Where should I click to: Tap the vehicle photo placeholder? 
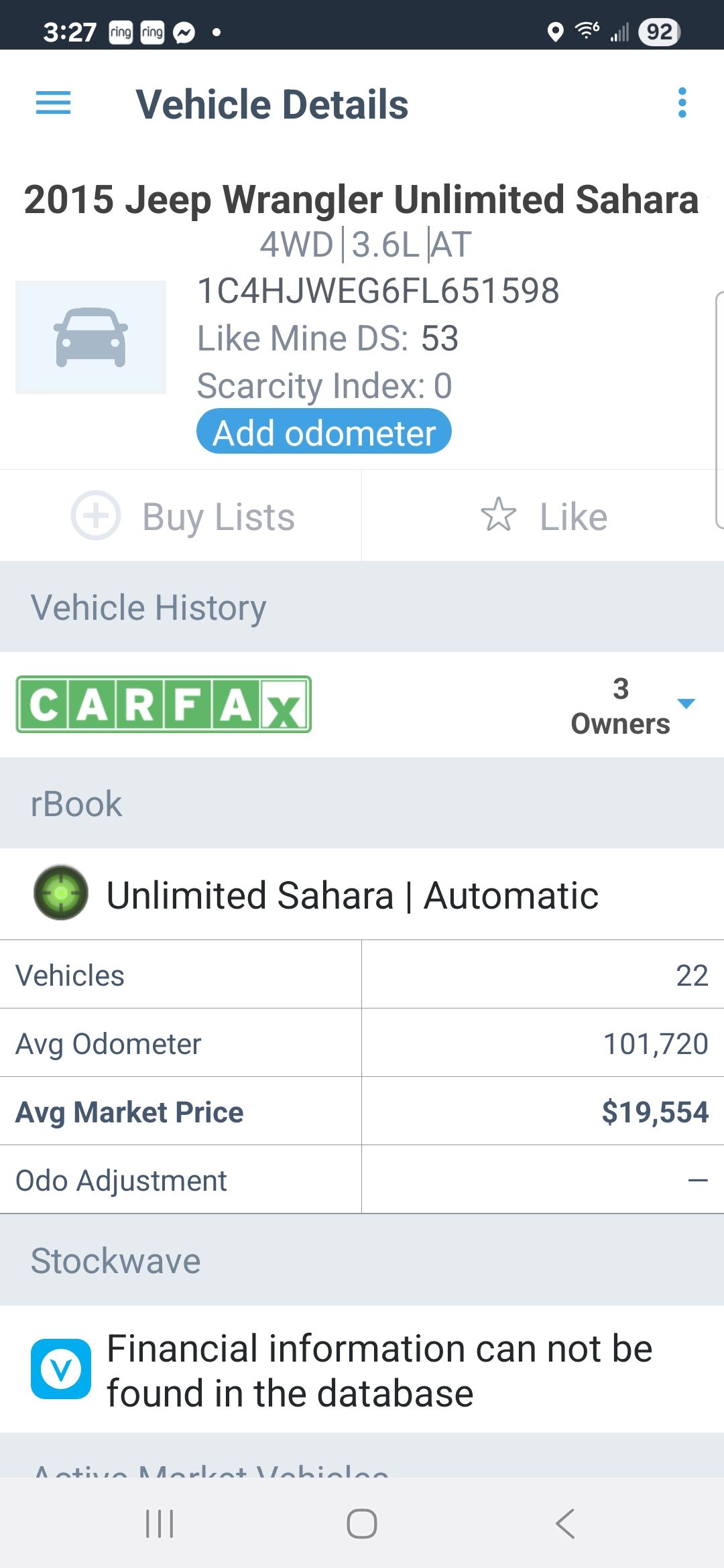(91, 337)
